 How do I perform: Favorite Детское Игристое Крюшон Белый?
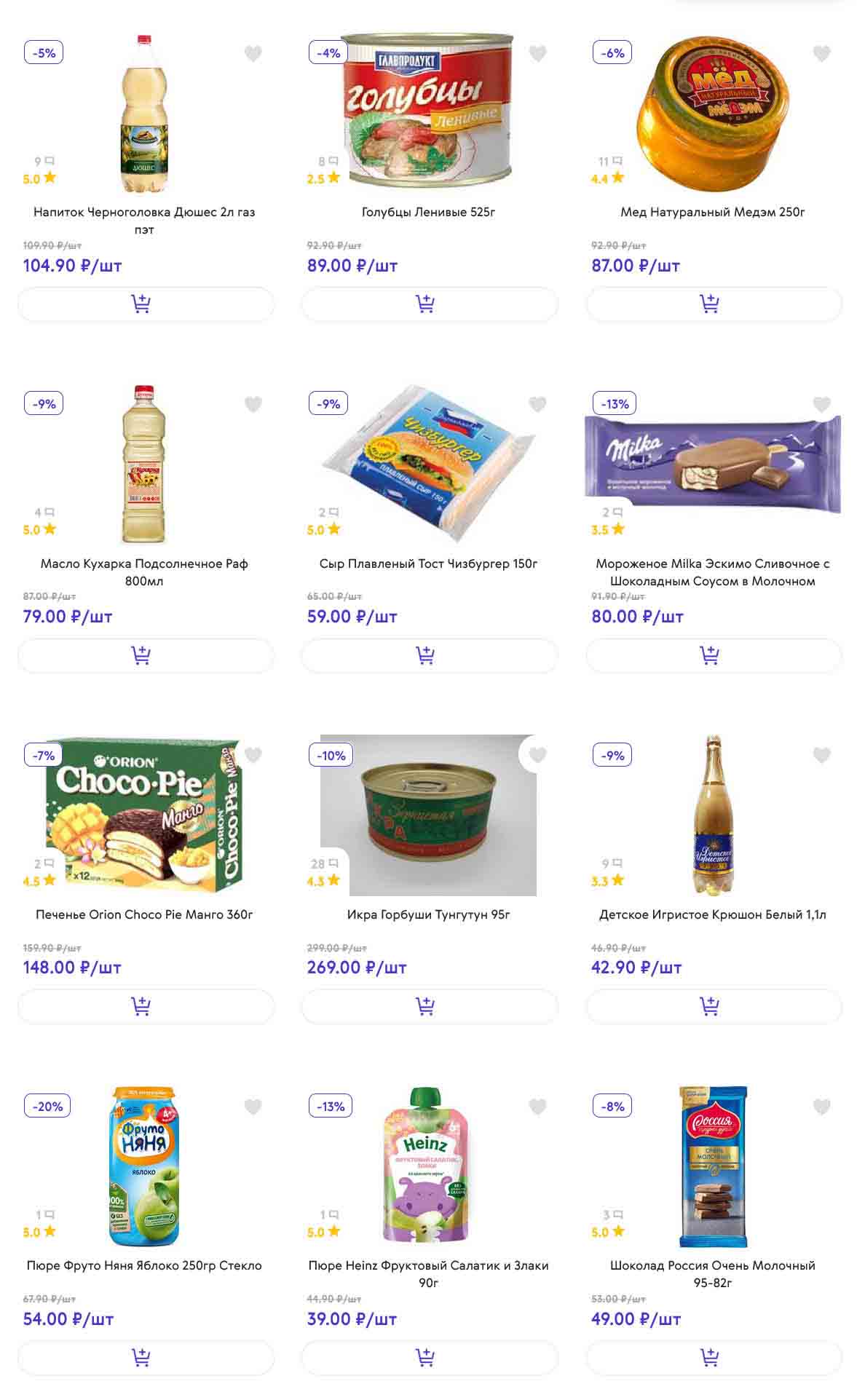tap(821, 756)
